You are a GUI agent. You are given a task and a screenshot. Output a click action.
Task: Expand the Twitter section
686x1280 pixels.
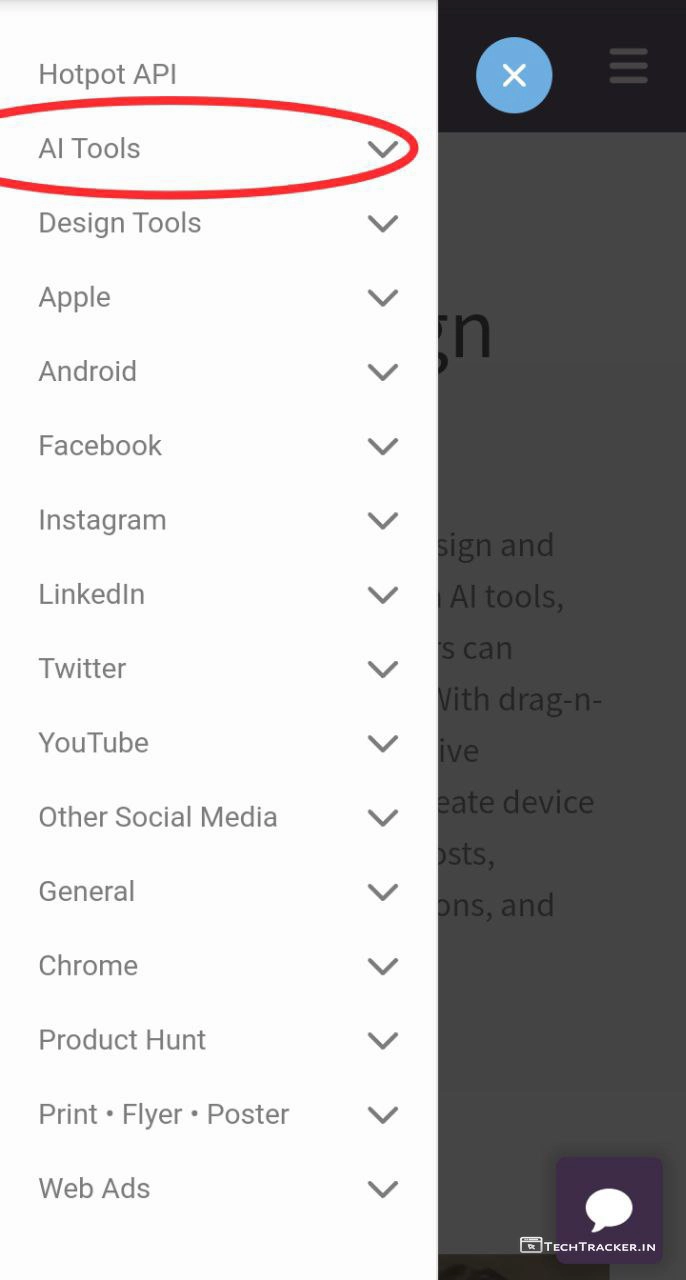click(383, 669)
